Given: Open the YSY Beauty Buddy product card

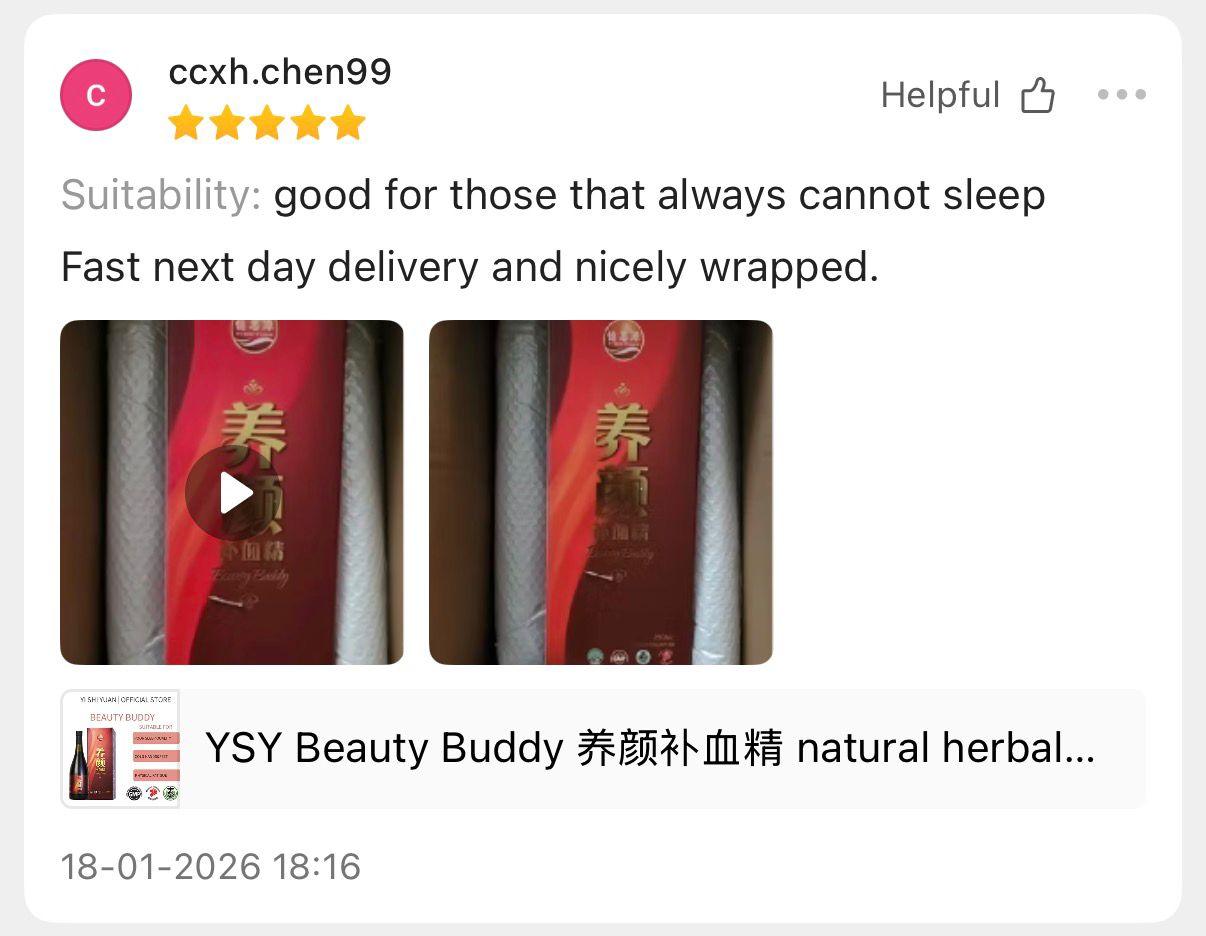Looking at the screenshot, I should [x=603, y=748].
